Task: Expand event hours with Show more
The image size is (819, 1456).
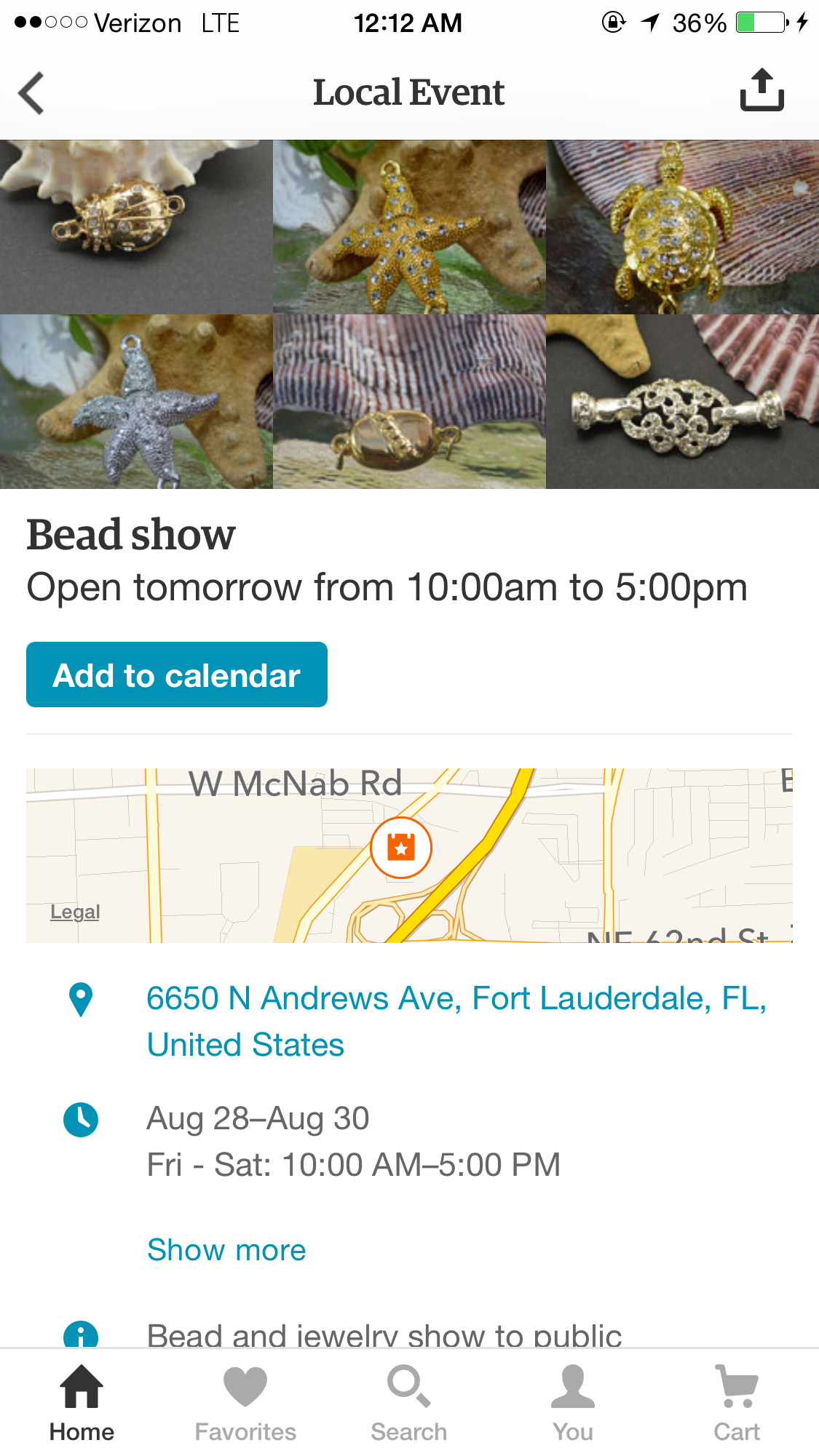Action: (x=226, y=1249)
